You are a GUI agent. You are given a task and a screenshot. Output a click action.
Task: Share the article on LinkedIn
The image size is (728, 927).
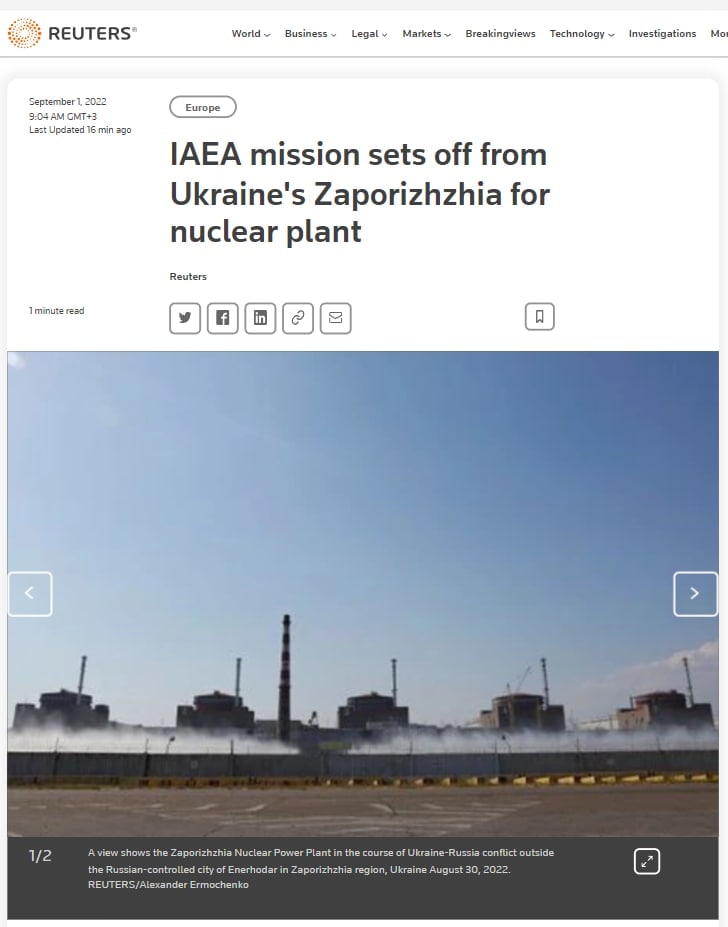click(260, 318)
